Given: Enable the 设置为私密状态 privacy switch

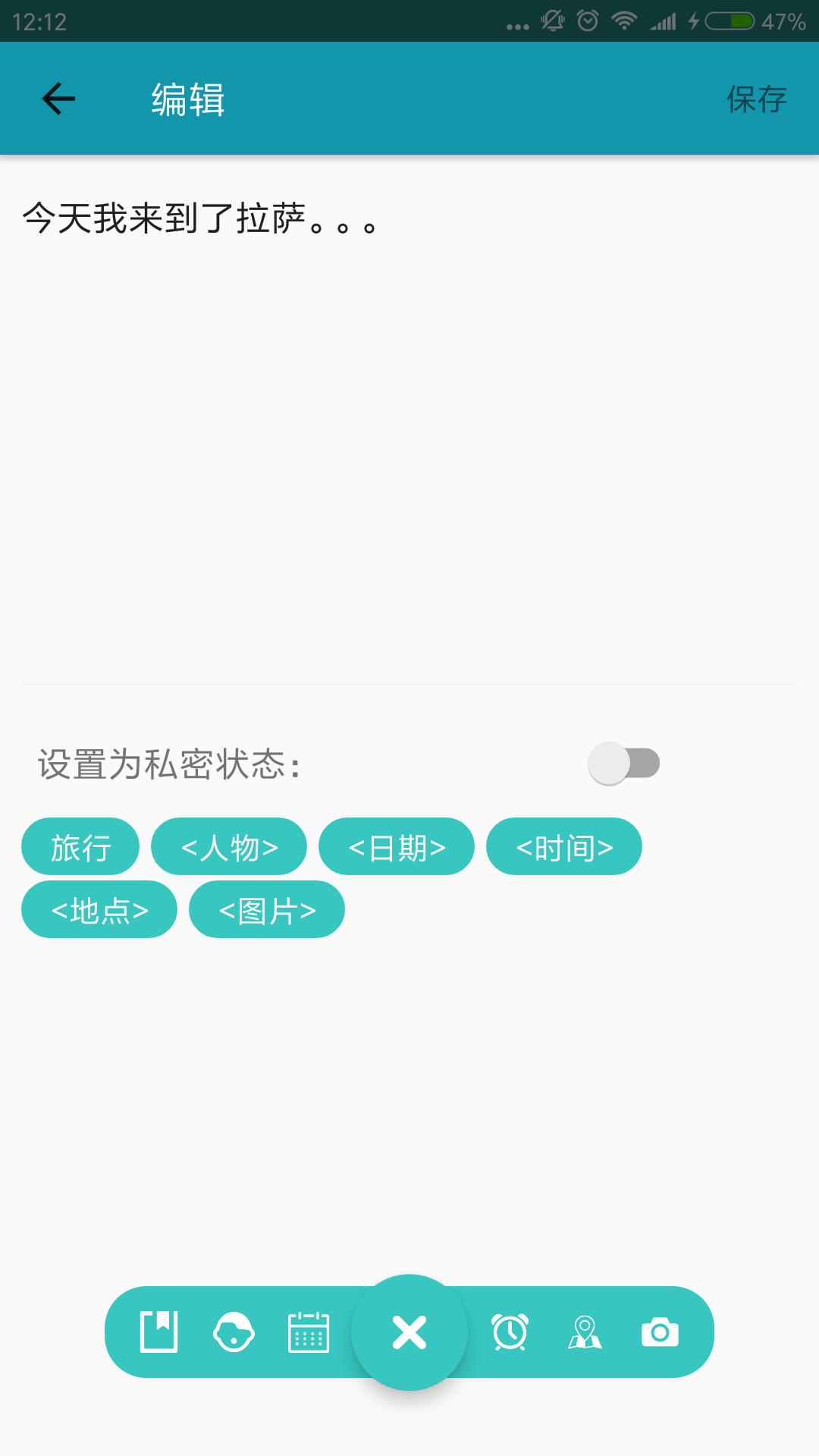Looking at the screenshot, I should click(623, 764).
